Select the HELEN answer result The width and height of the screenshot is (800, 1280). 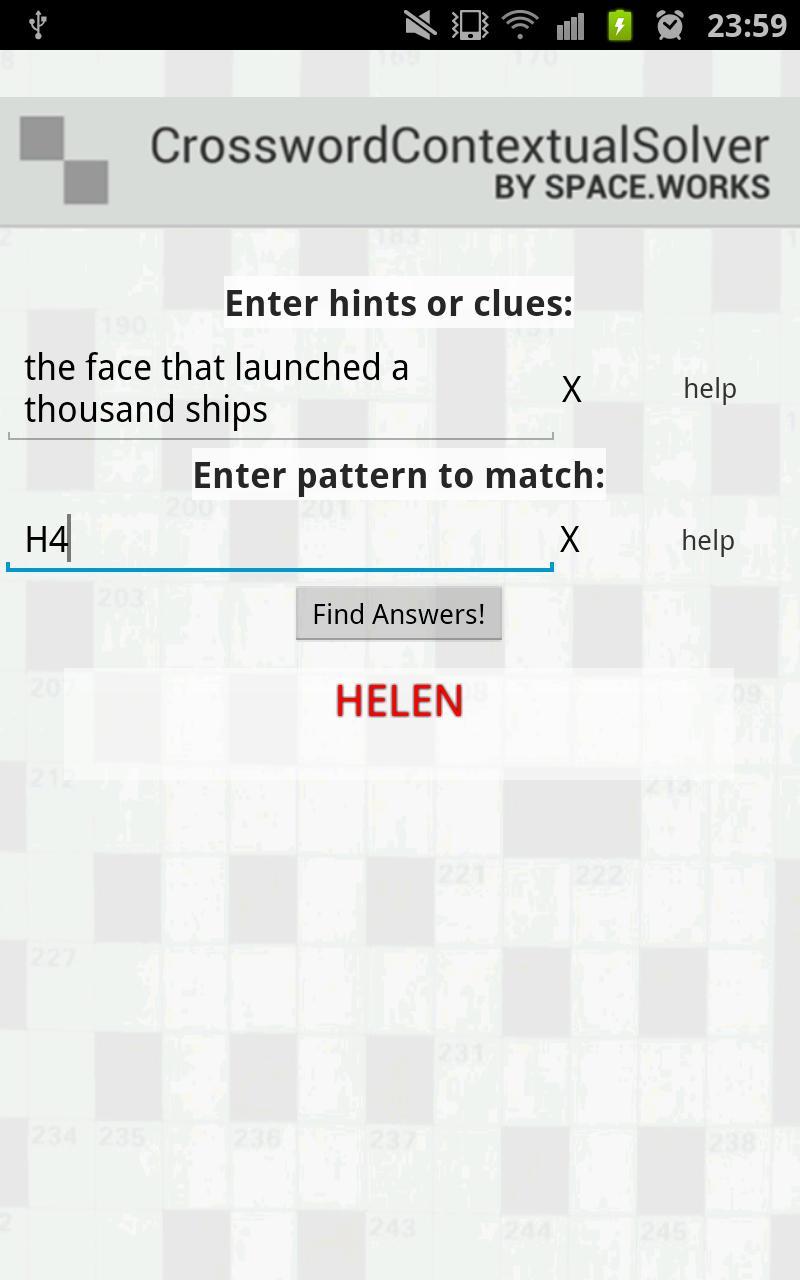[399, 702]
